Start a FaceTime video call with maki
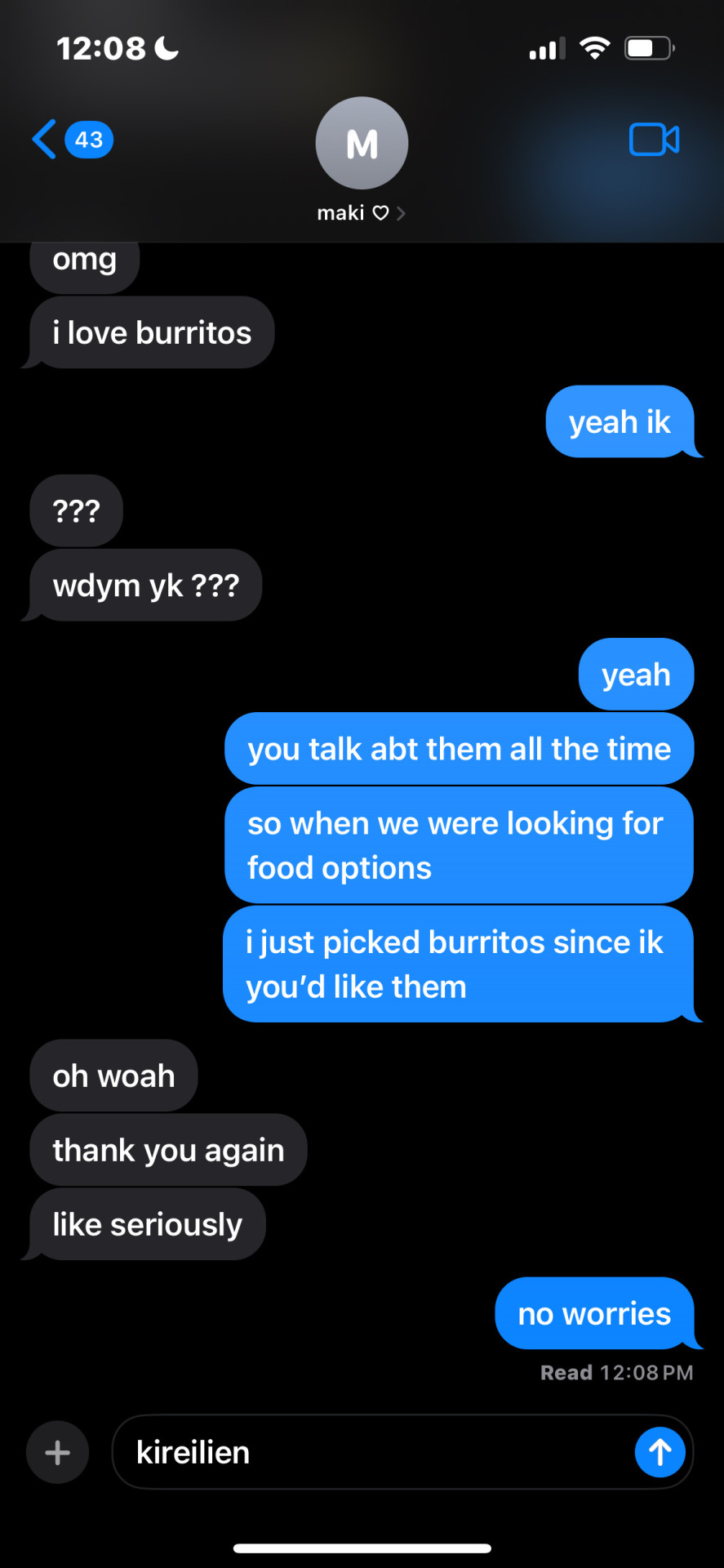Viewport: 724px width, 1568px height. (654, 140)
